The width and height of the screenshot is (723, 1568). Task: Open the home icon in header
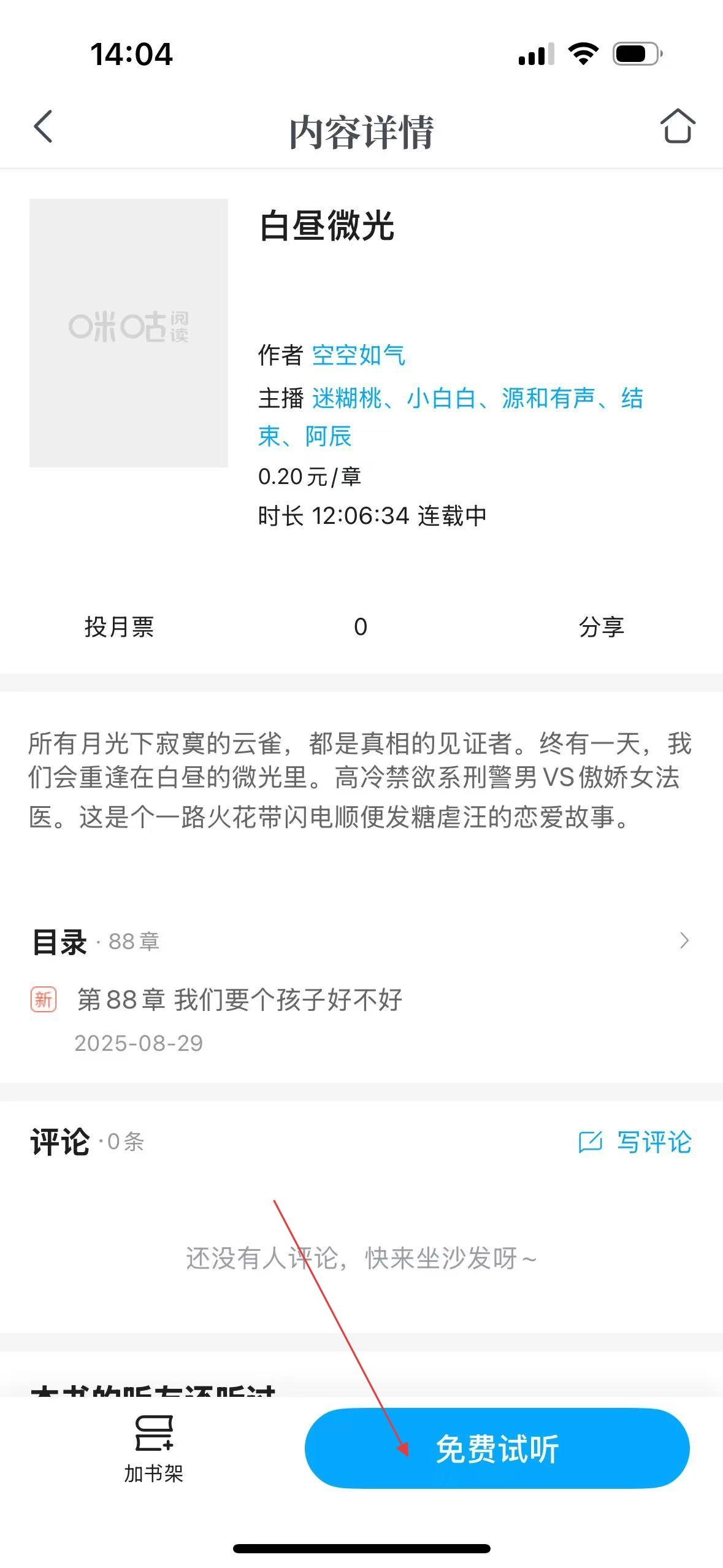(x=677, y=127)
